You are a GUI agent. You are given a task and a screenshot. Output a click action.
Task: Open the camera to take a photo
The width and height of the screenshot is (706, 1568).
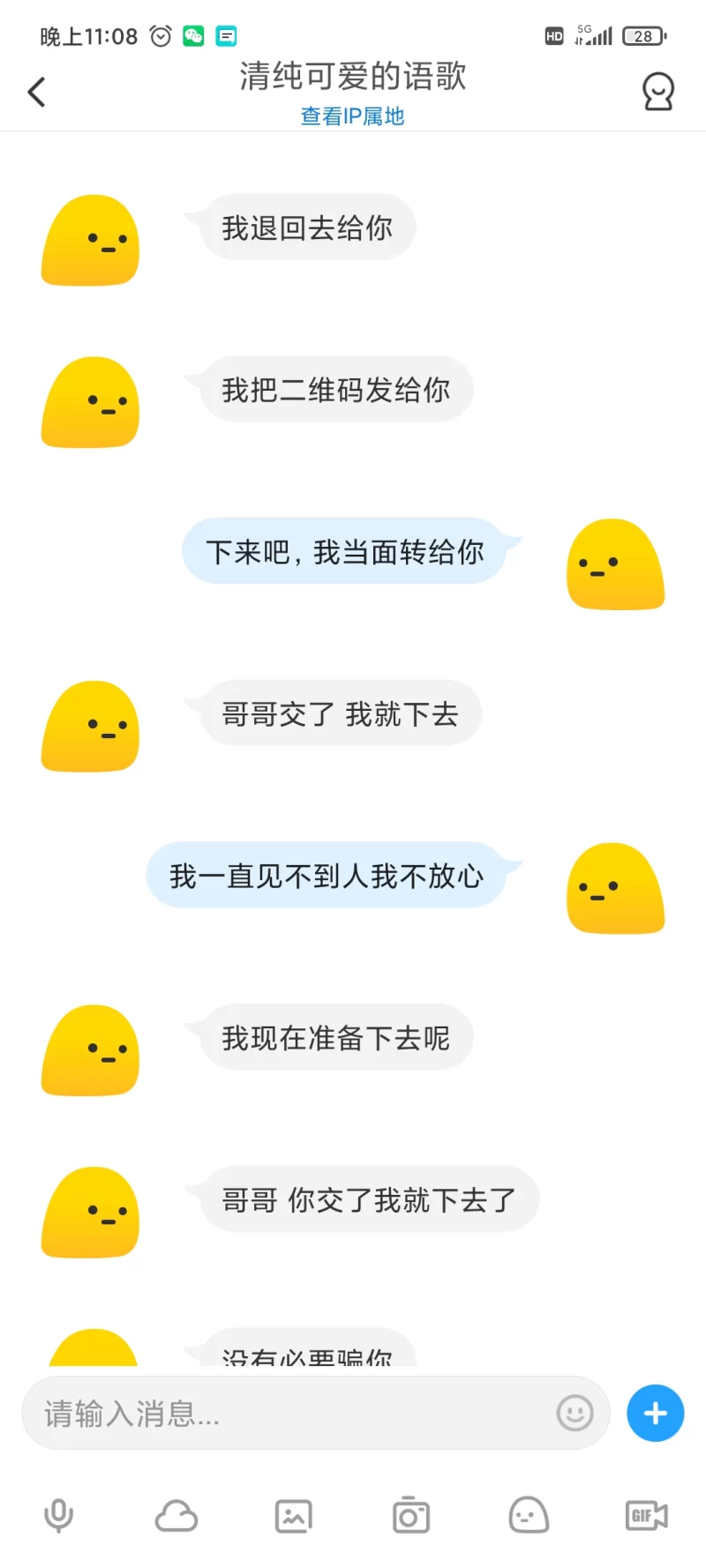tap(411, 1516)
